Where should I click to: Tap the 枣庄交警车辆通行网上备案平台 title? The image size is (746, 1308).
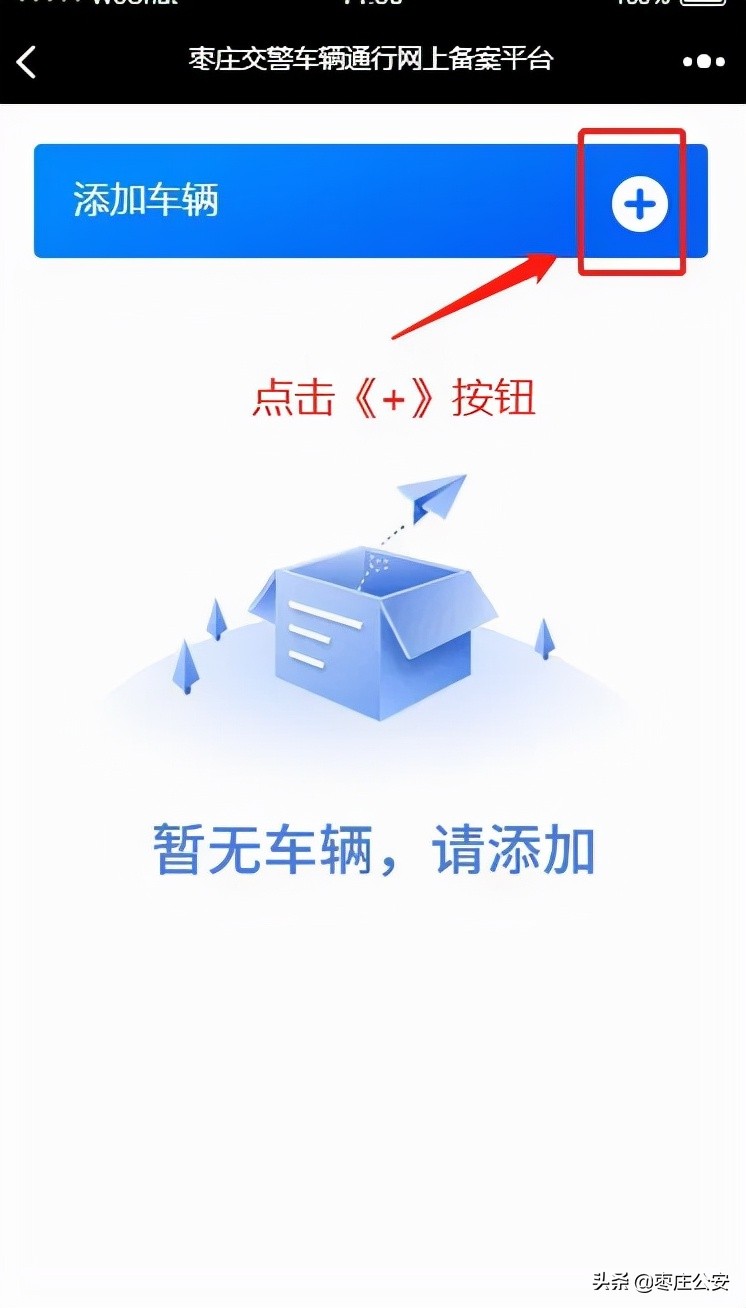[373, 60]
